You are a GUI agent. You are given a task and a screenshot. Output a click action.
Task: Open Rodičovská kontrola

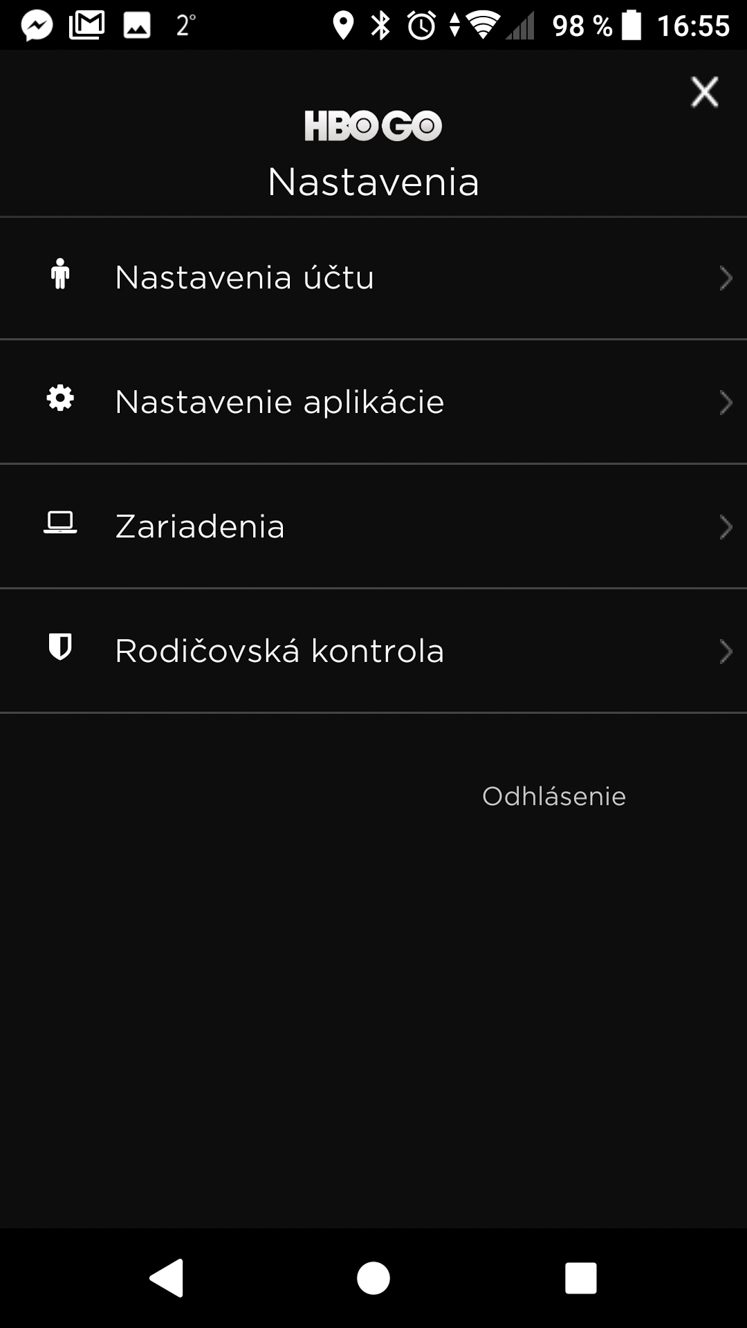[x=373, y=651]
